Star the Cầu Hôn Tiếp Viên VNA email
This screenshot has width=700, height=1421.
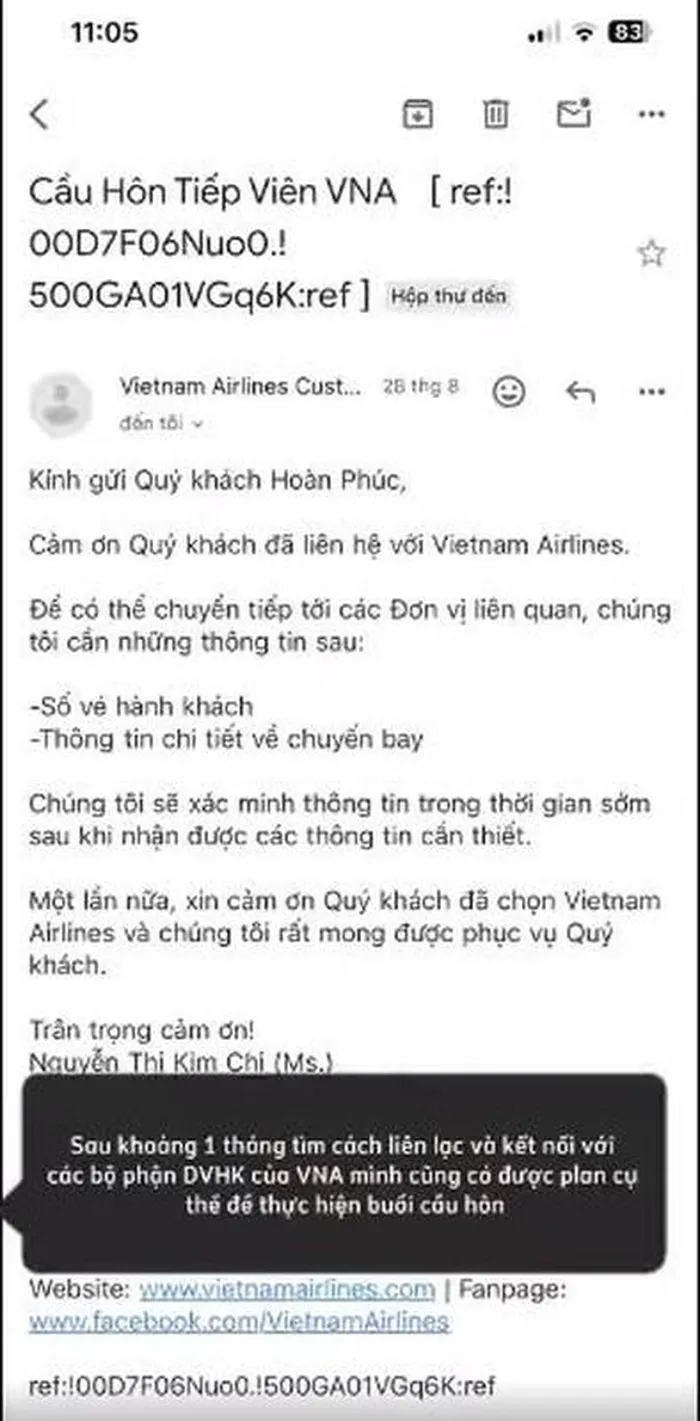651,253
